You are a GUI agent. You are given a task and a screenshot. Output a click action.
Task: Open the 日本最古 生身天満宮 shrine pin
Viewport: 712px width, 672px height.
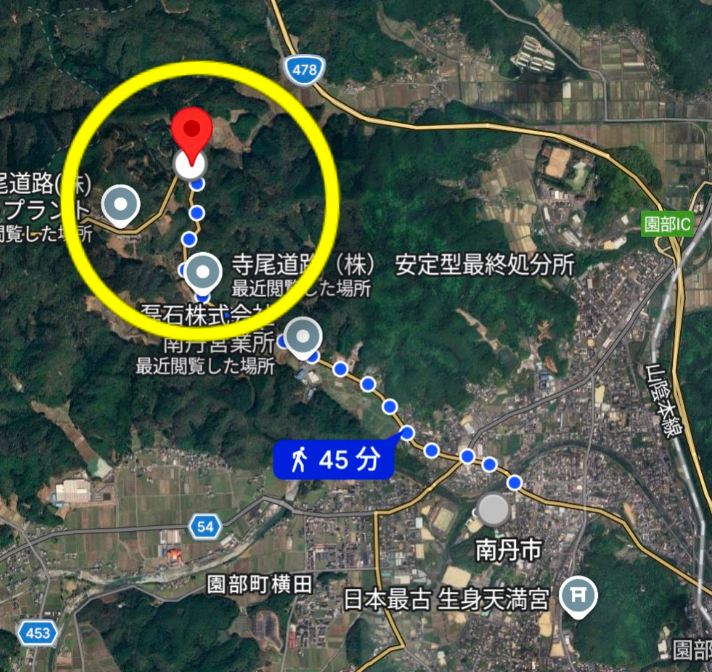577,595
